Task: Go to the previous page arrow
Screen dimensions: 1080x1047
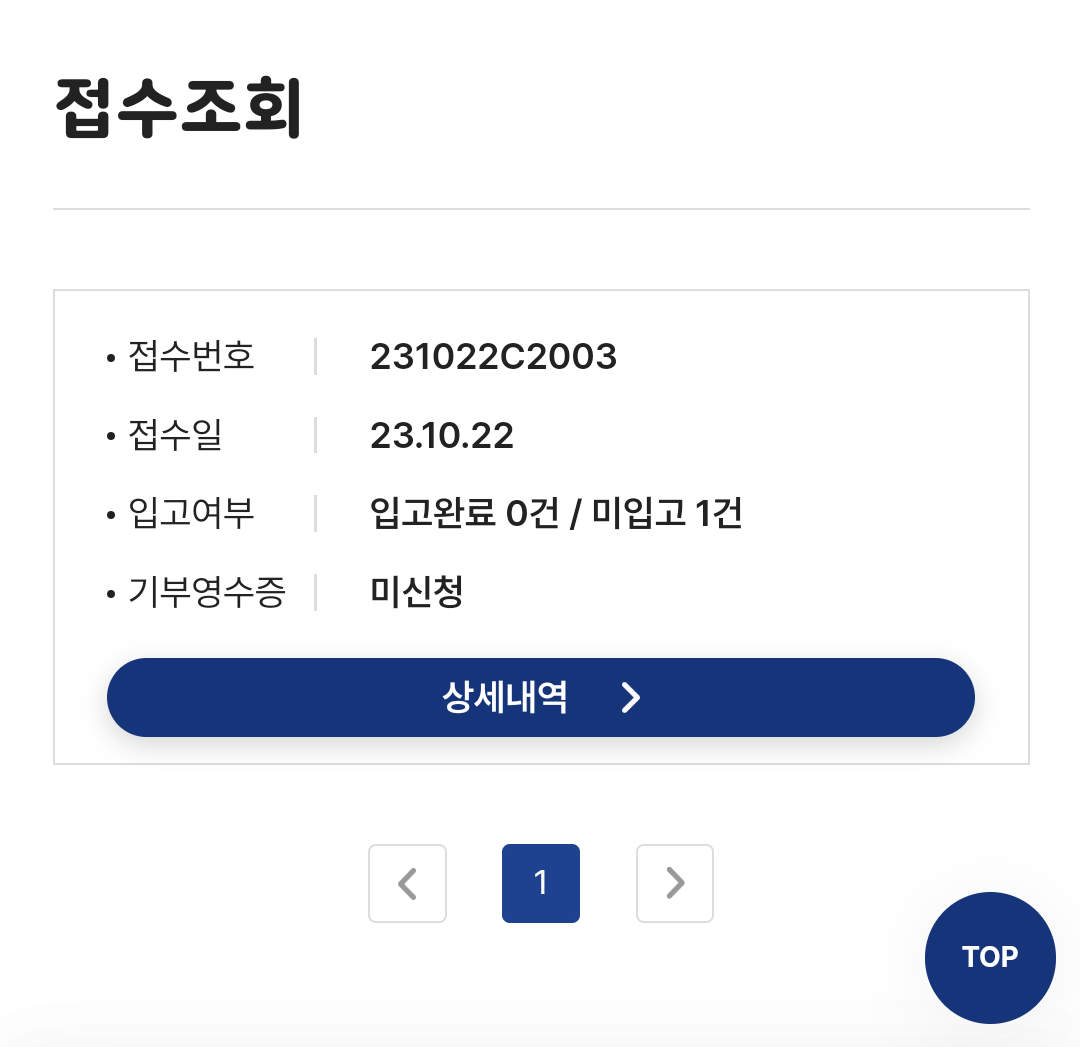Action: coord(407,883)
